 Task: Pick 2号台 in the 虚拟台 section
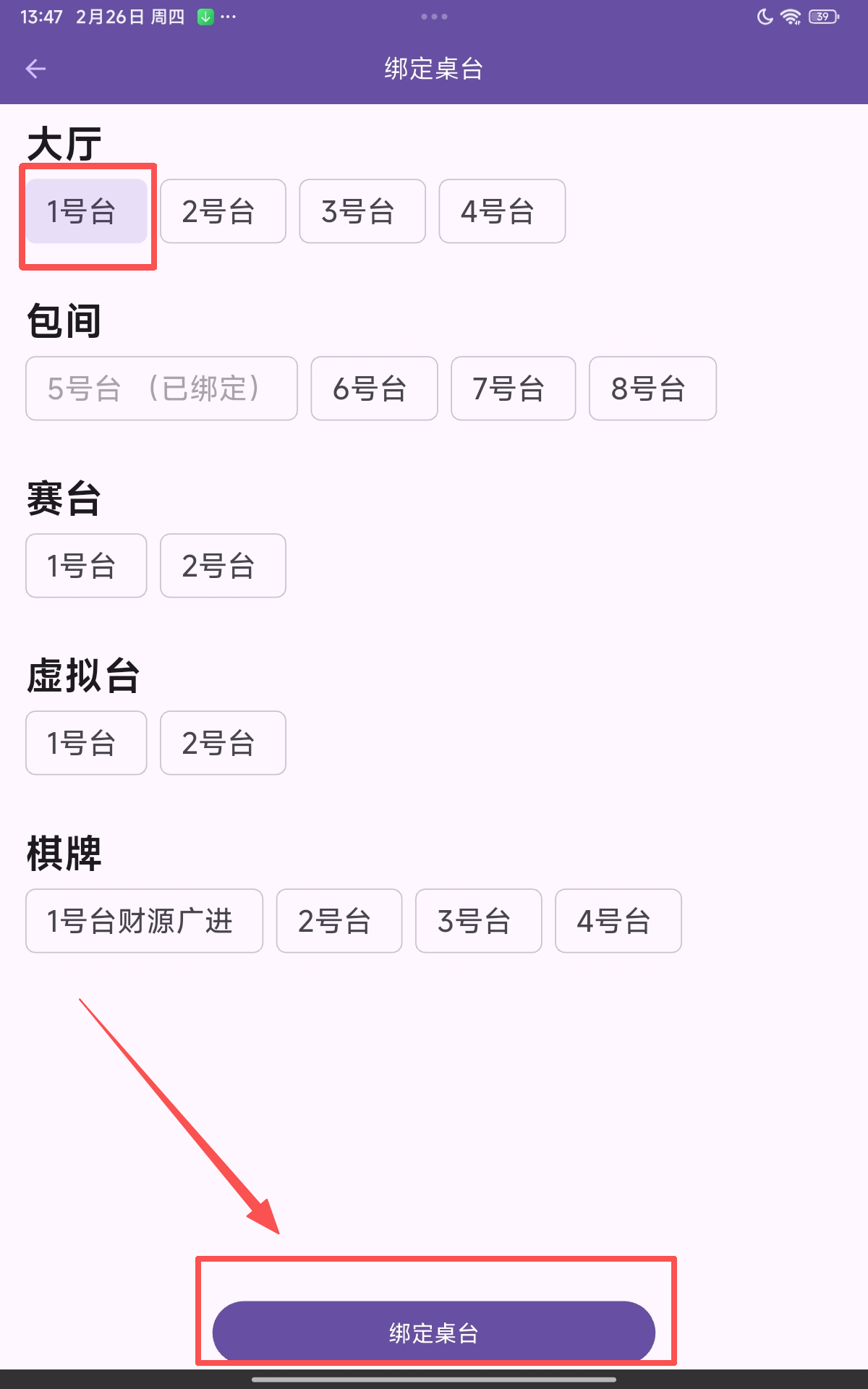(223, 743)
